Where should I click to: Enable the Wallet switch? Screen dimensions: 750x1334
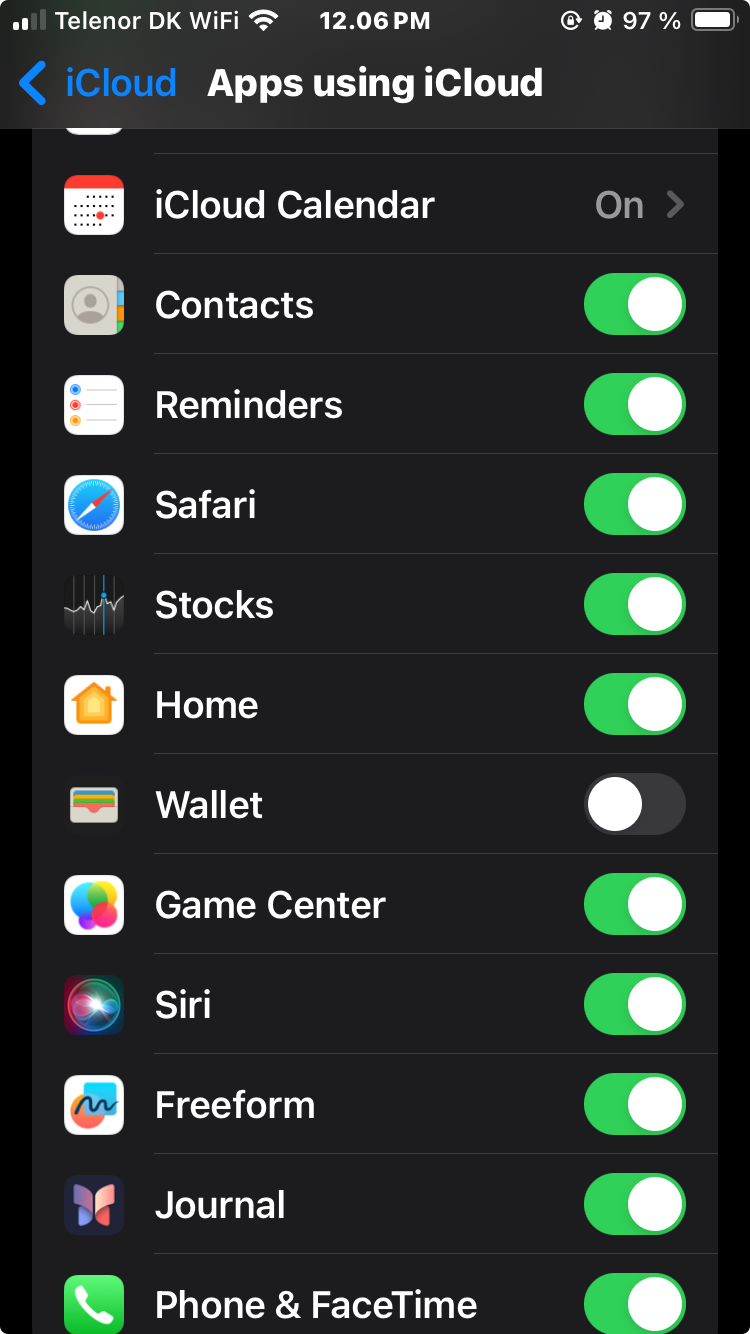(635, 804)
